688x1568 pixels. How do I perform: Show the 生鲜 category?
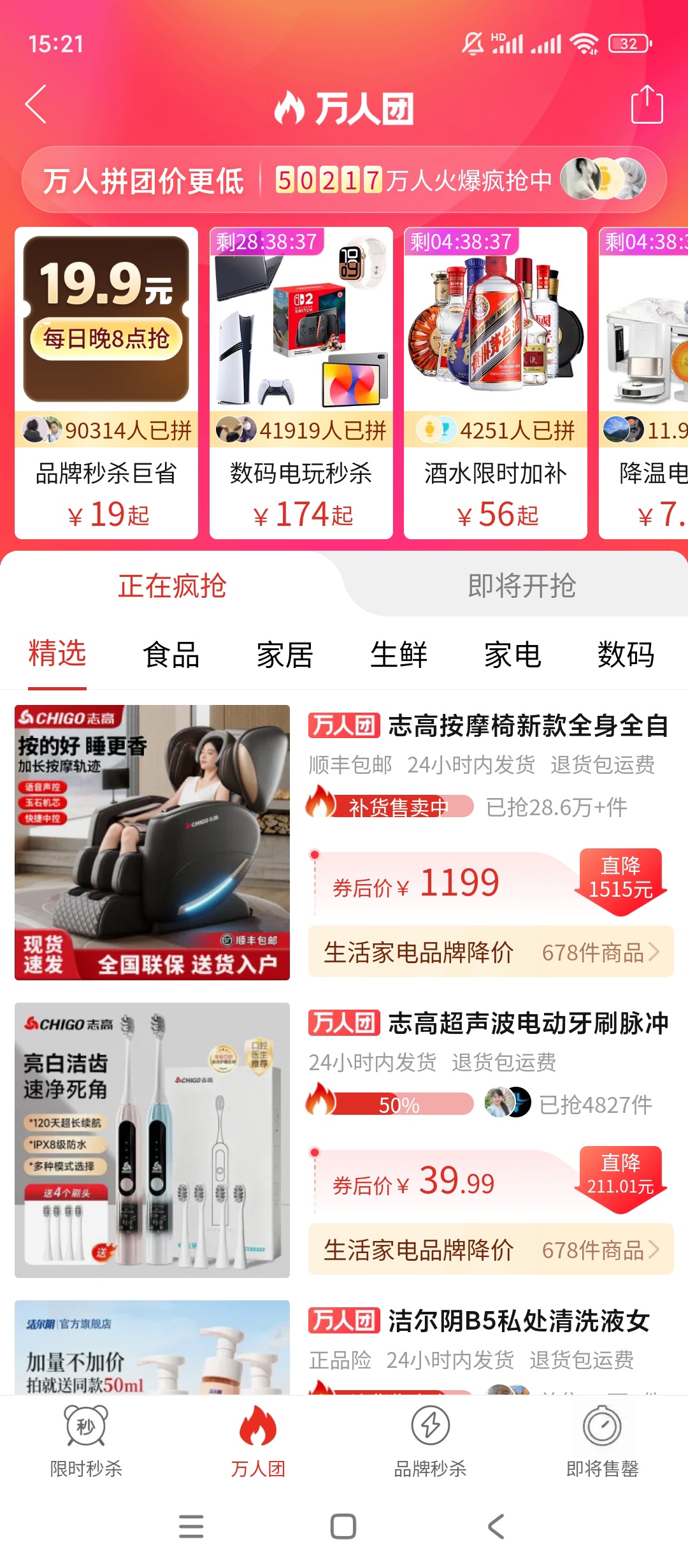click(x=399, y=655)
